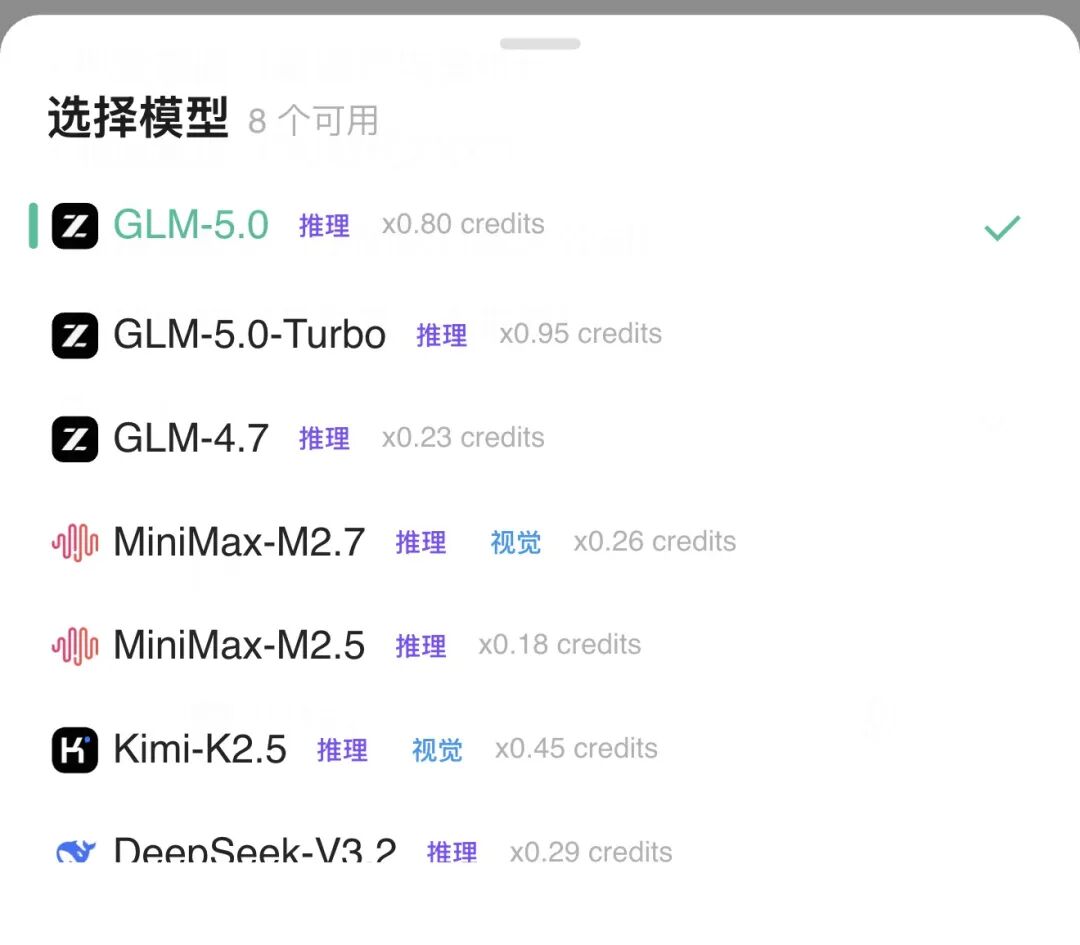Image resolution: width=1080 pixels, height=945 pixels.
Task: Select MiniMax-M2.5 as the model
Action: (x=239, y=645)
